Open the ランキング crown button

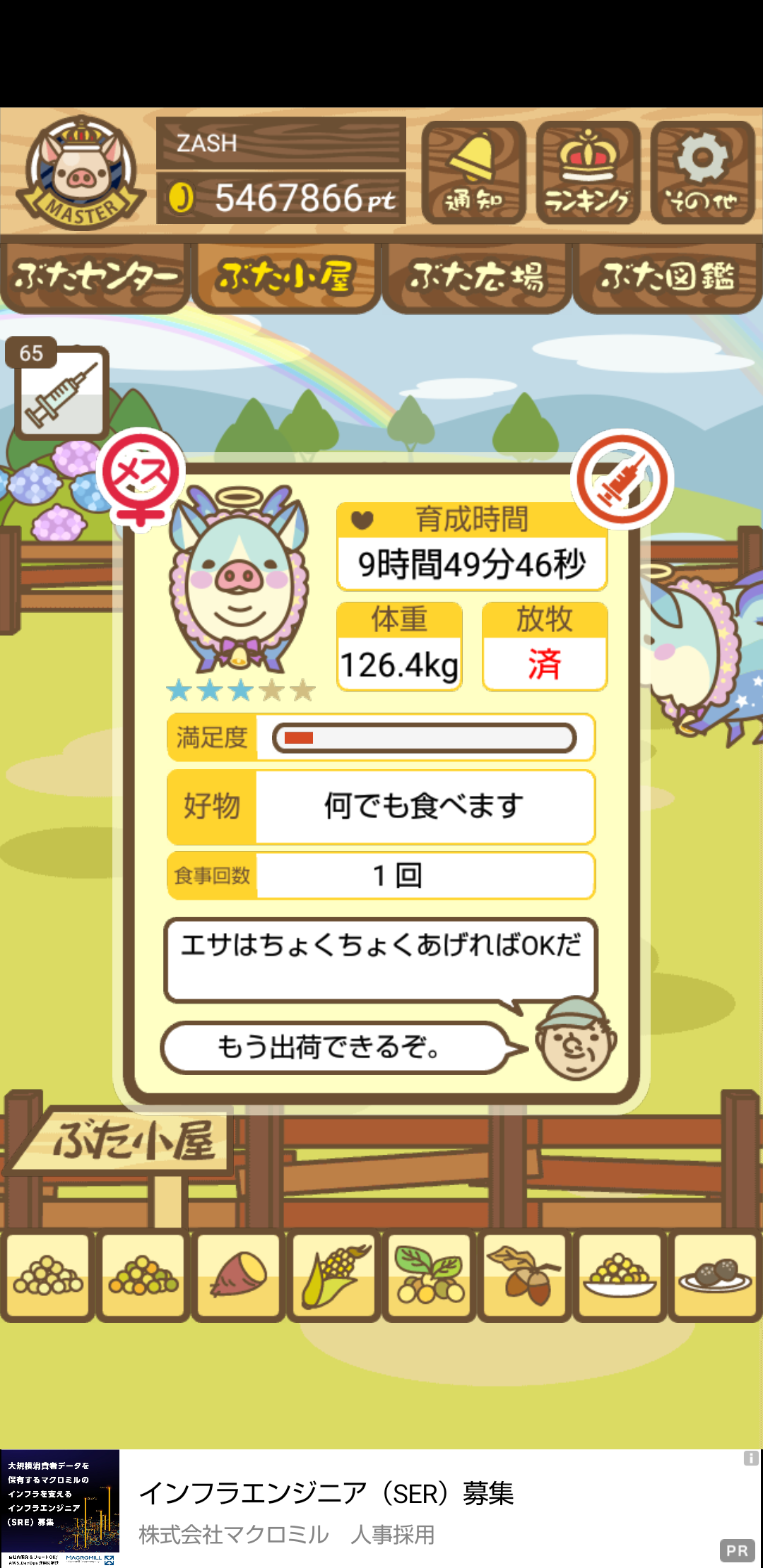588,172
